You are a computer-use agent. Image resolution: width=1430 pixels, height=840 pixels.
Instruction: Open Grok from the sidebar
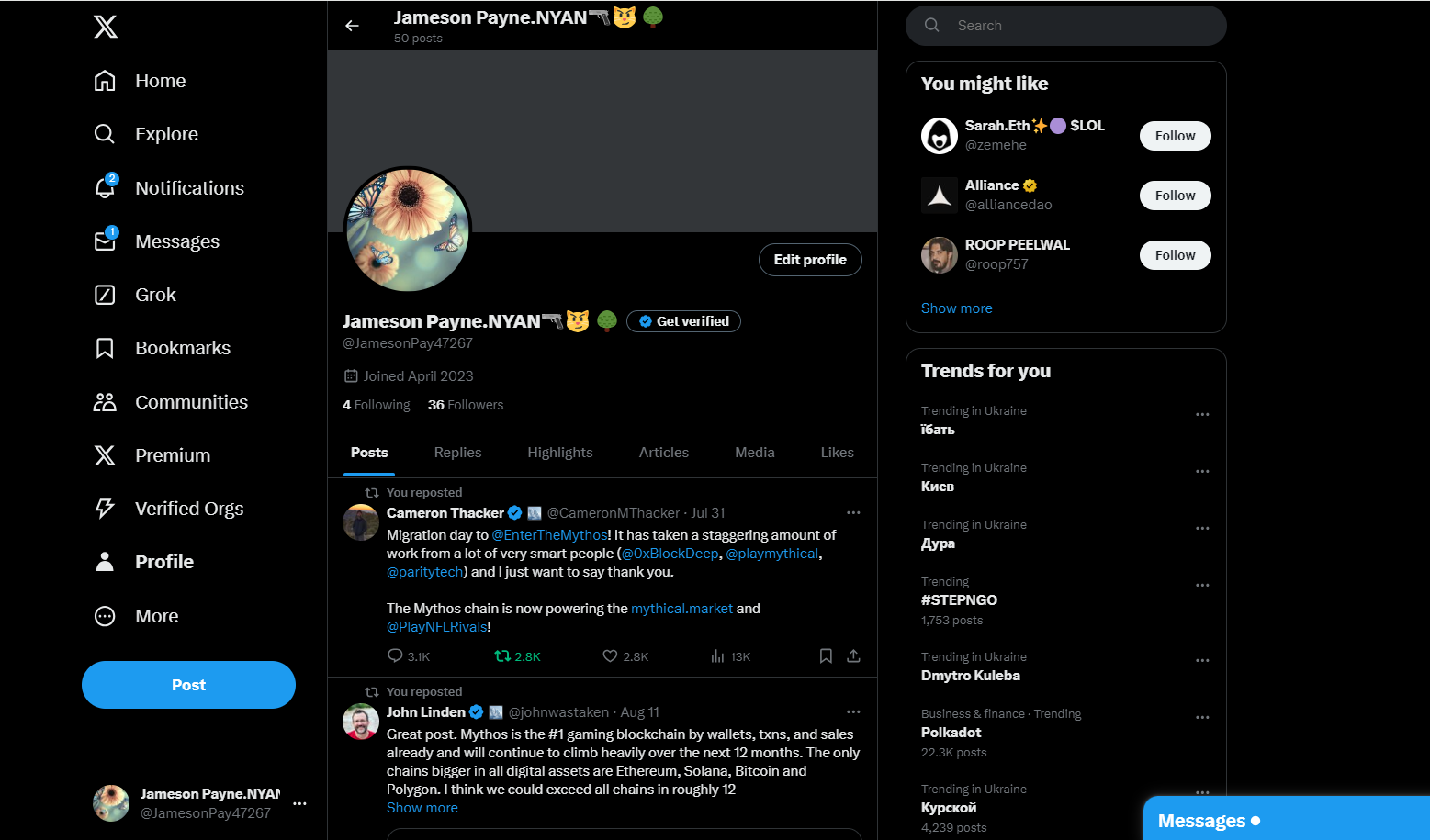[154, 295]
